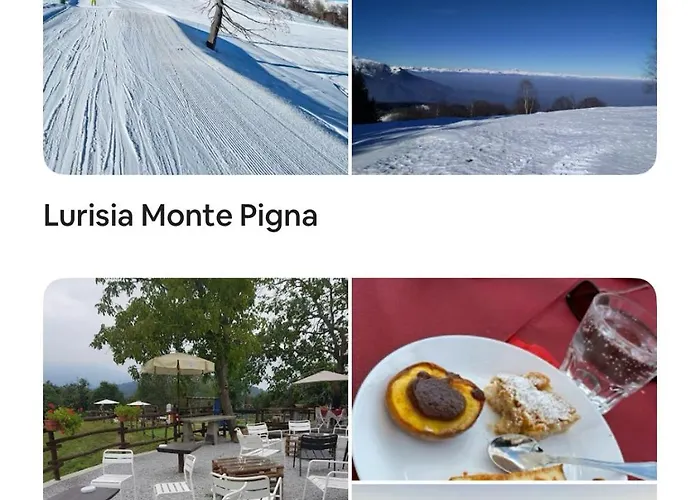The image size is (700, 500).
Task: Open the groomed ski slope photo
Action: 195,87
